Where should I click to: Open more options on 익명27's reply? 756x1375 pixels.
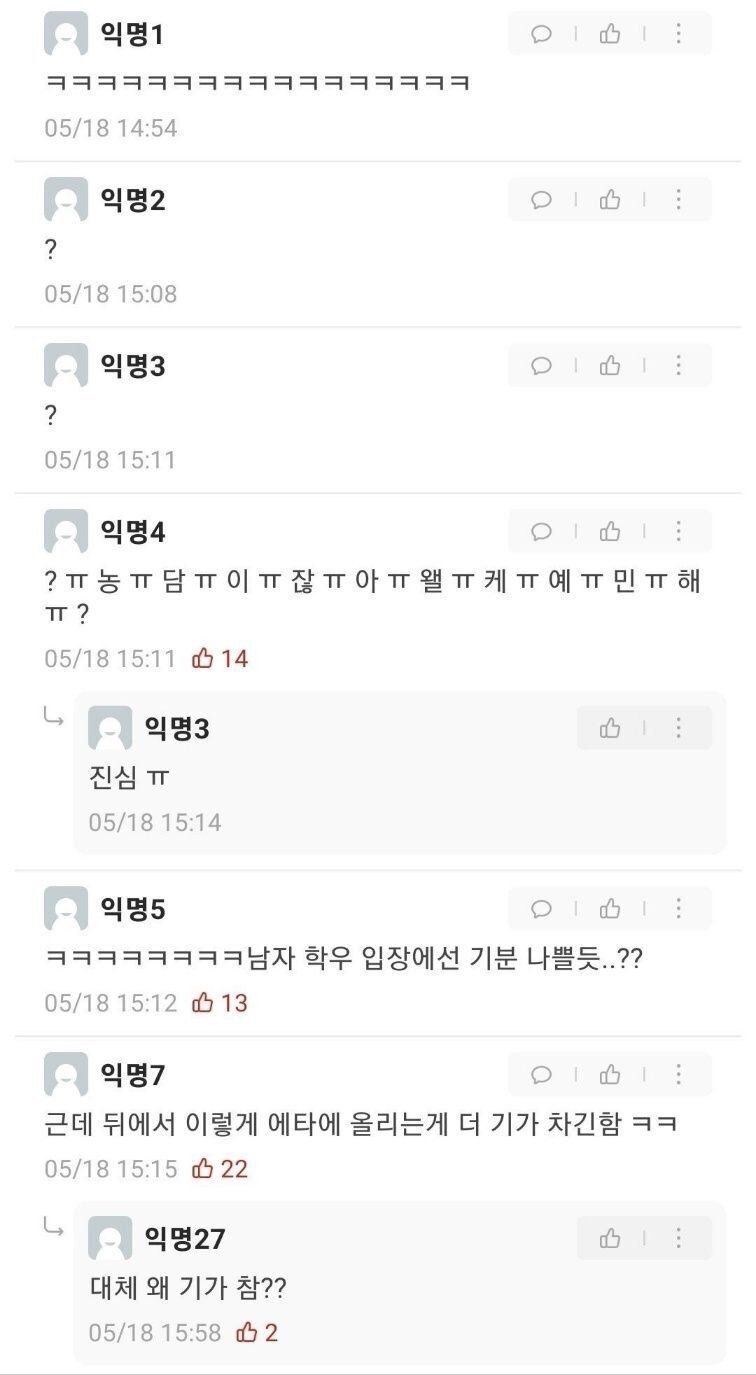(678, 1239)
